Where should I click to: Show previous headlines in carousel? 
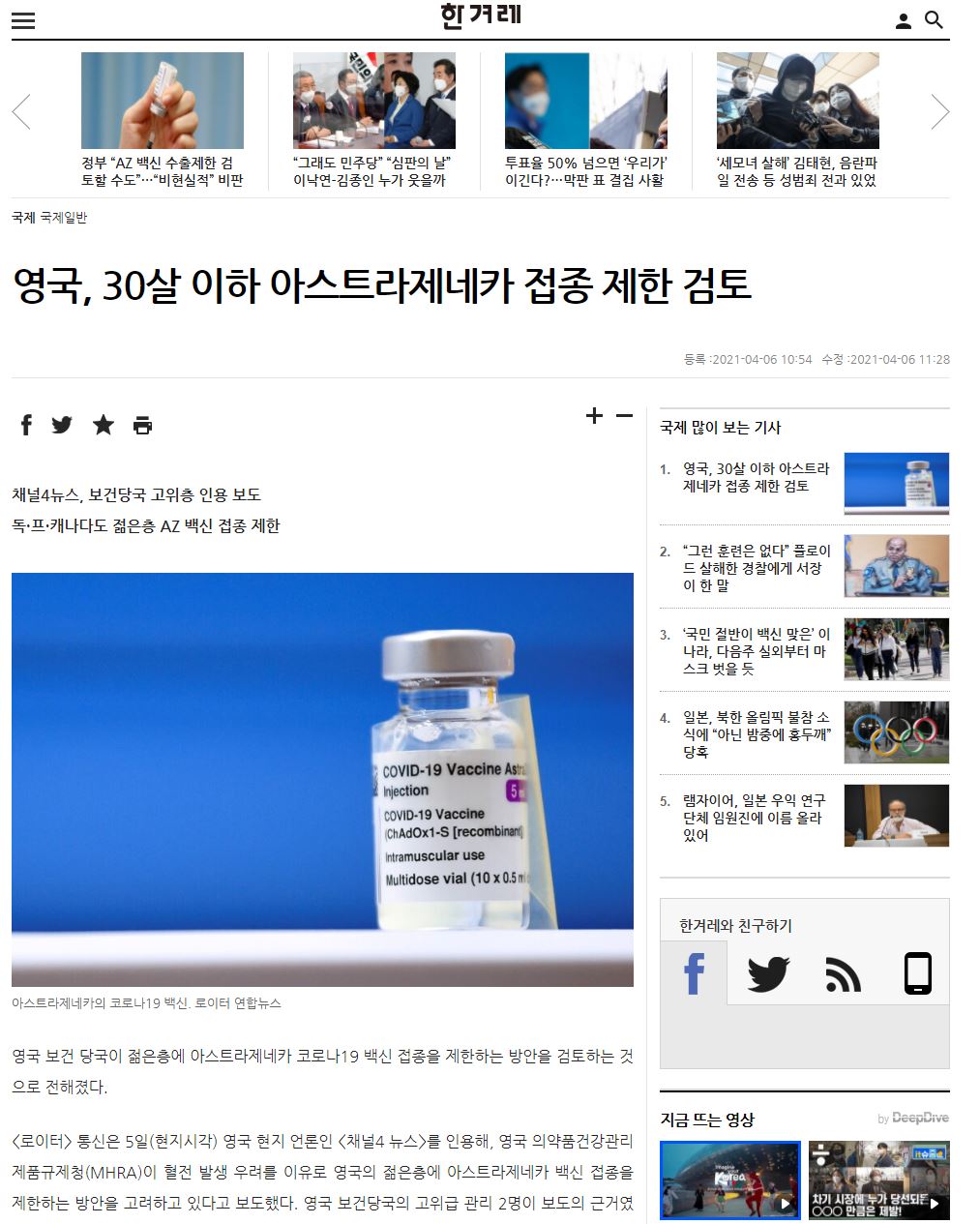[x=21, y=112]
